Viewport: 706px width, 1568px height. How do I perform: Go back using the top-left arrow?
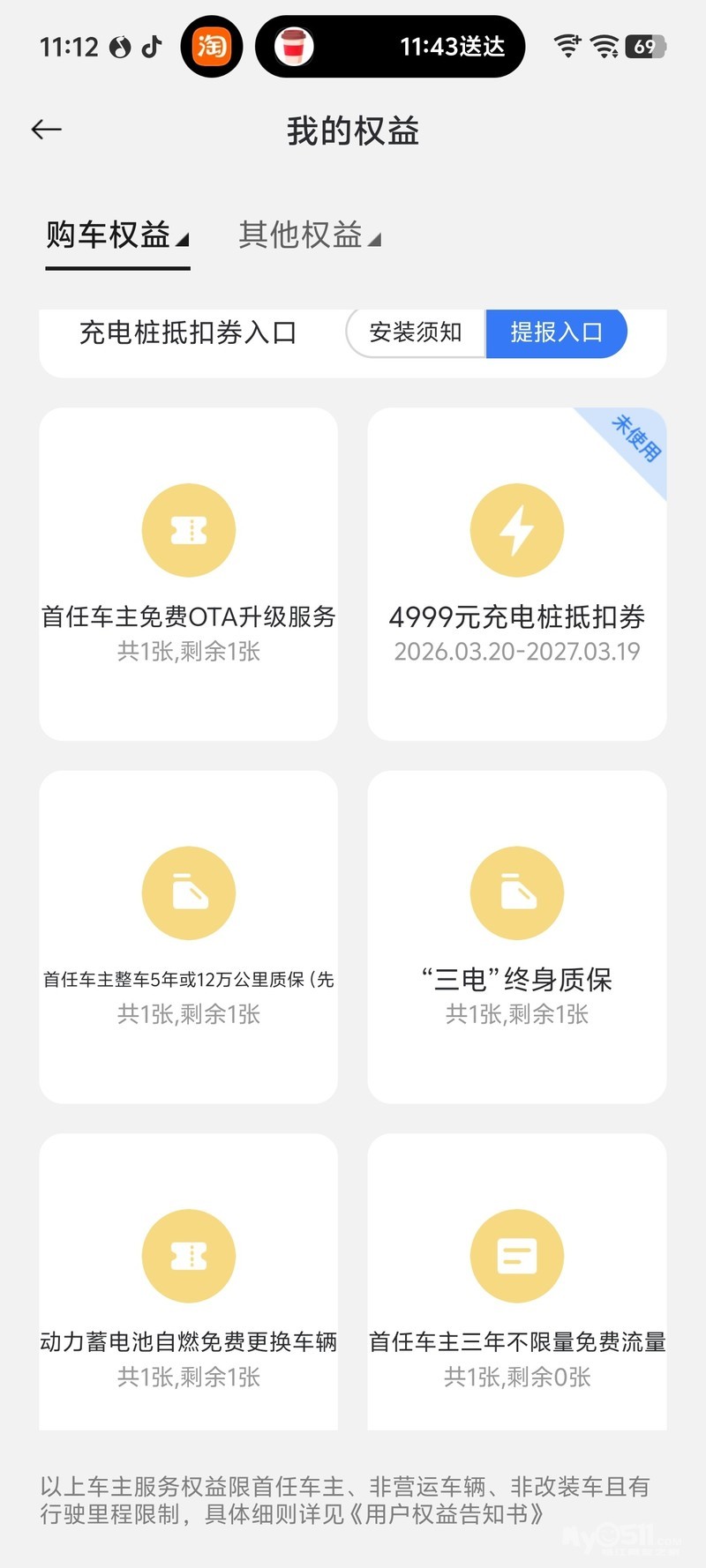[47, 130]
